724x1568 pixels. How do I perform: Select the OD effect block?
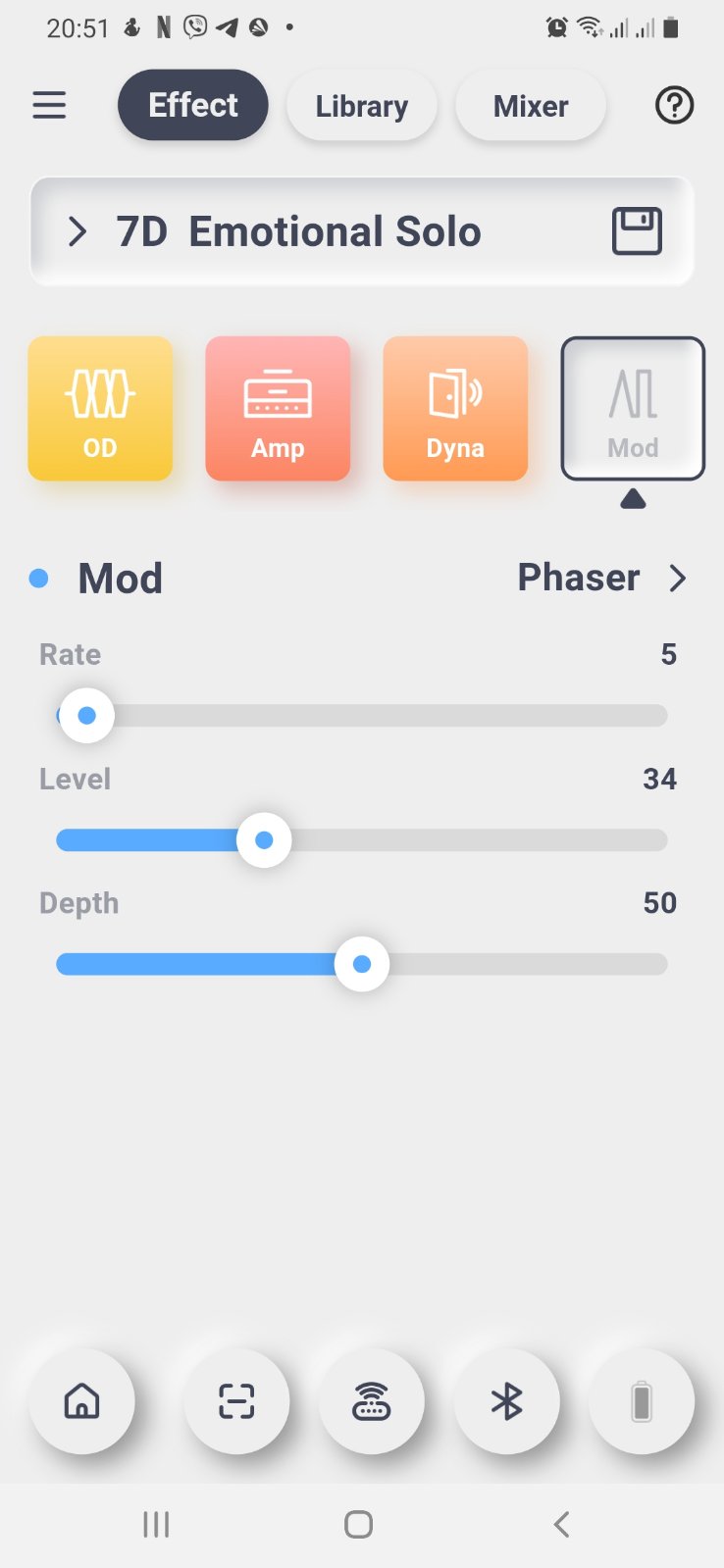coord(100,409)
